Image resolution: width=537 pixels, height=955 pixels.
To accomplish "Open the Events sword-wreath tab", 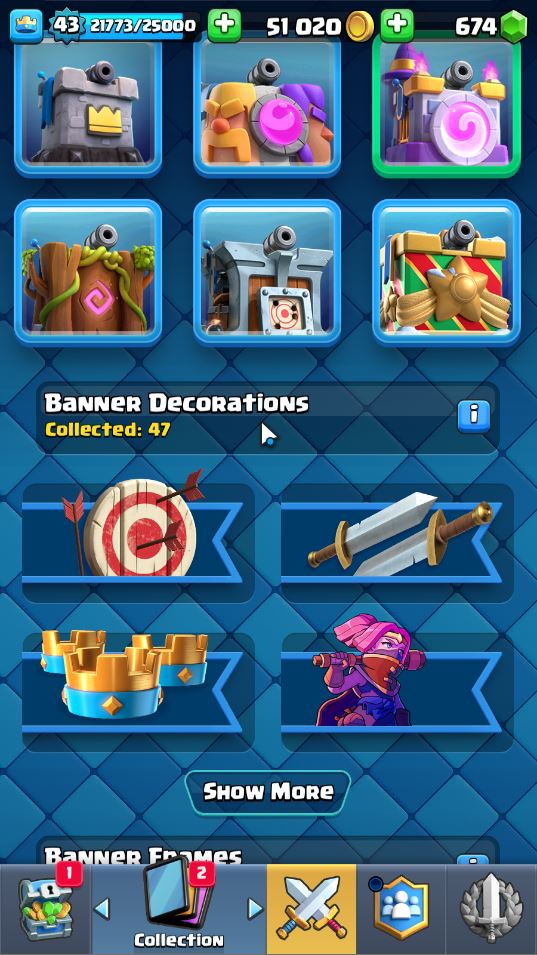I will [x=491, y=909].
